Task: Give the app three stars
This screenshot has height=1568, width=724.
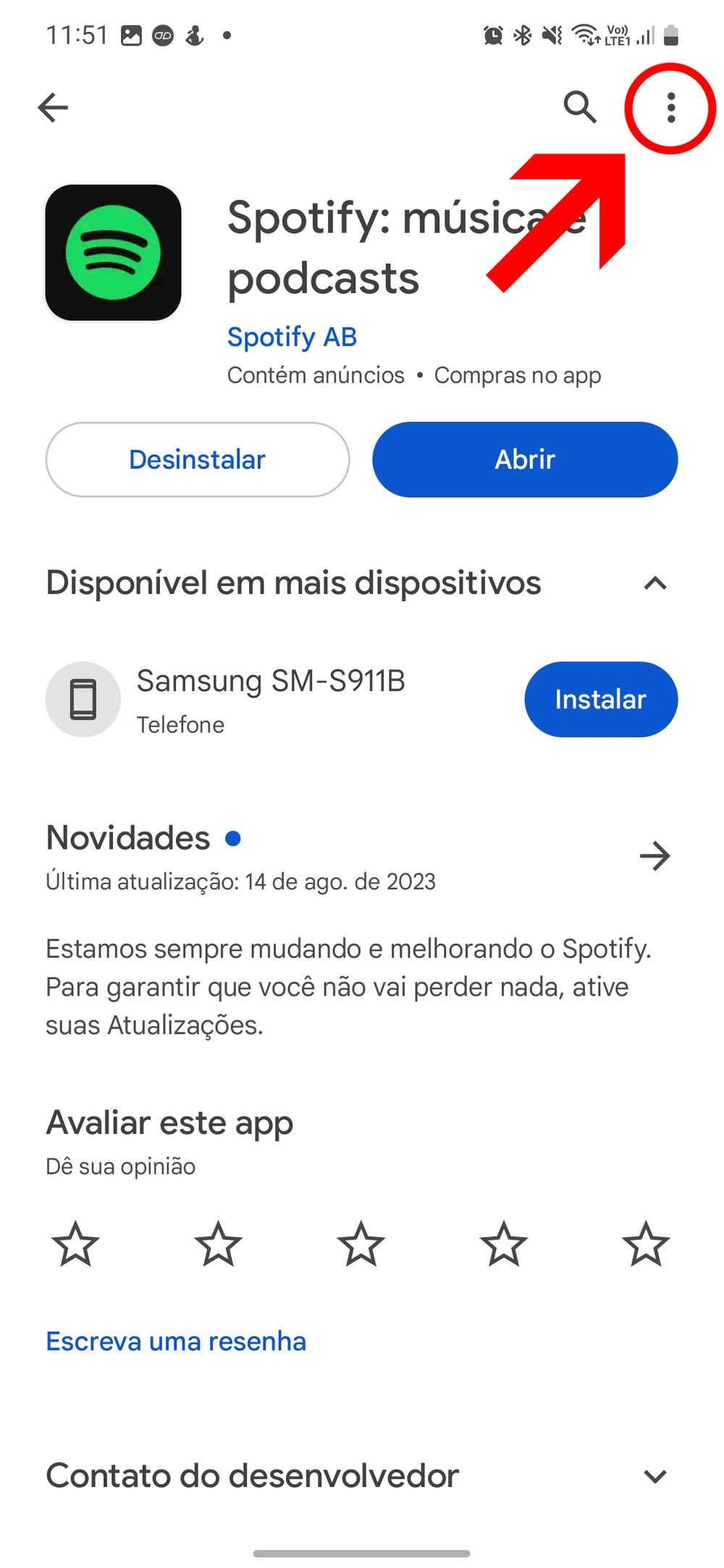Action: coord(361,1245)
